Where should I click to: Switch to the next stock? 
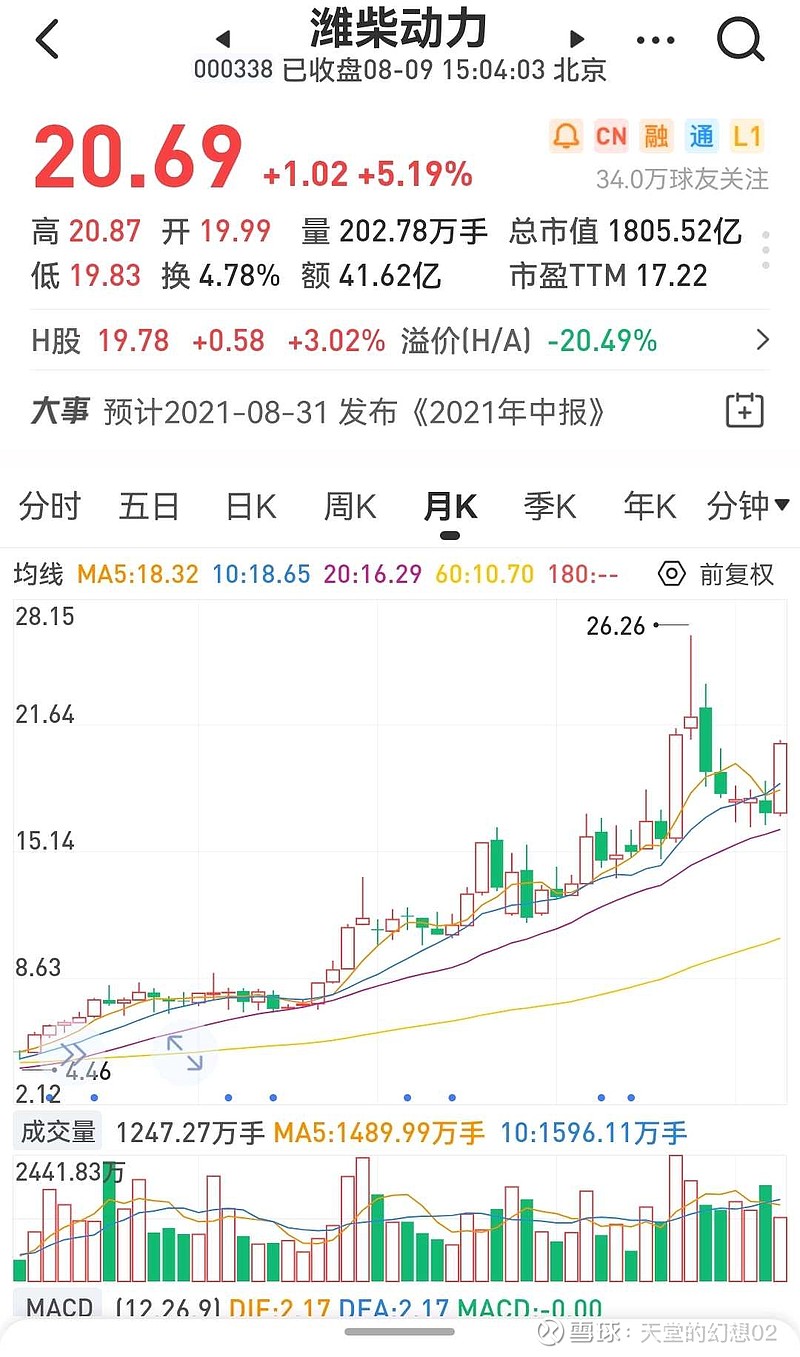[576, 40]
